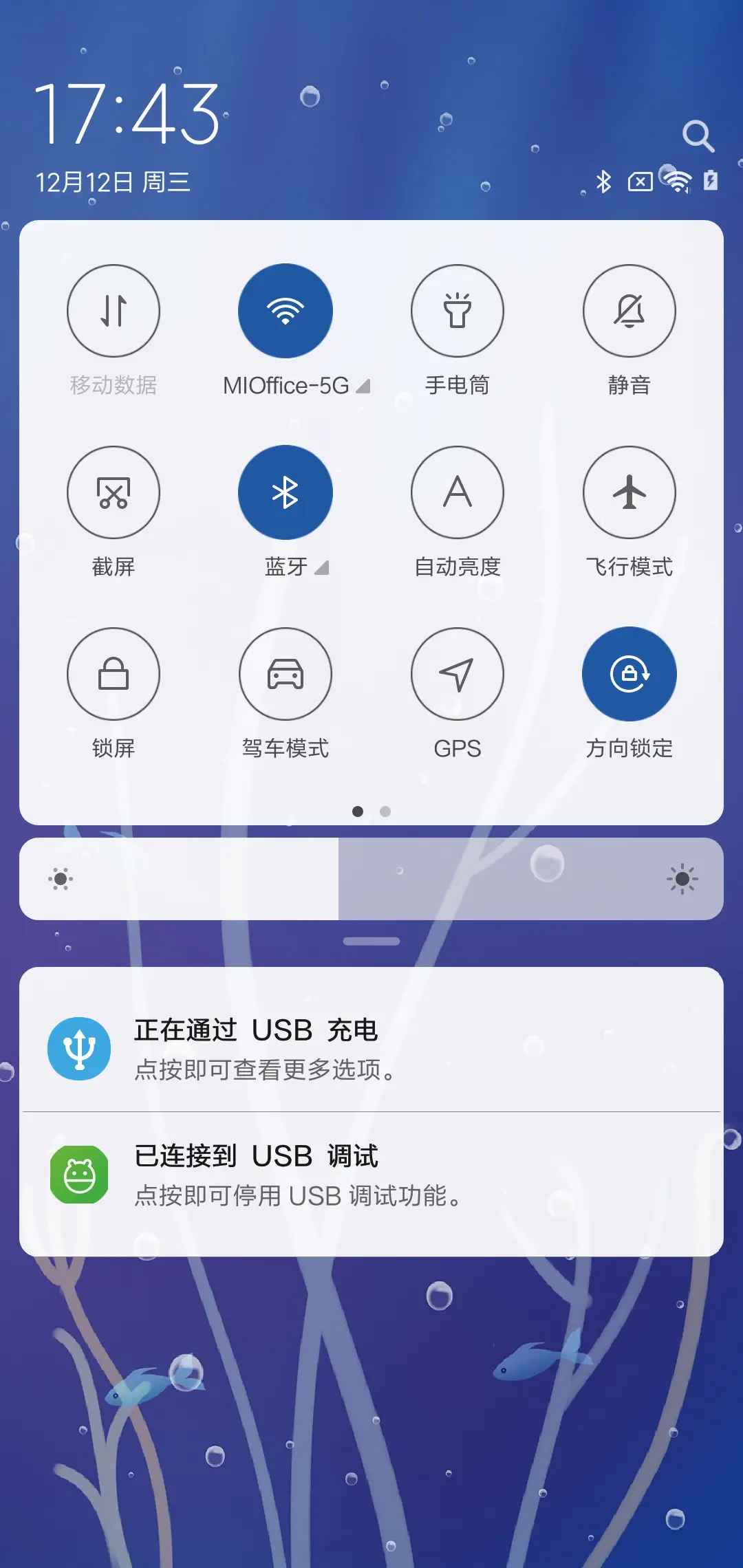
Task: Click the green USB debugging notification icon
Action: (x=80, y=1174)
